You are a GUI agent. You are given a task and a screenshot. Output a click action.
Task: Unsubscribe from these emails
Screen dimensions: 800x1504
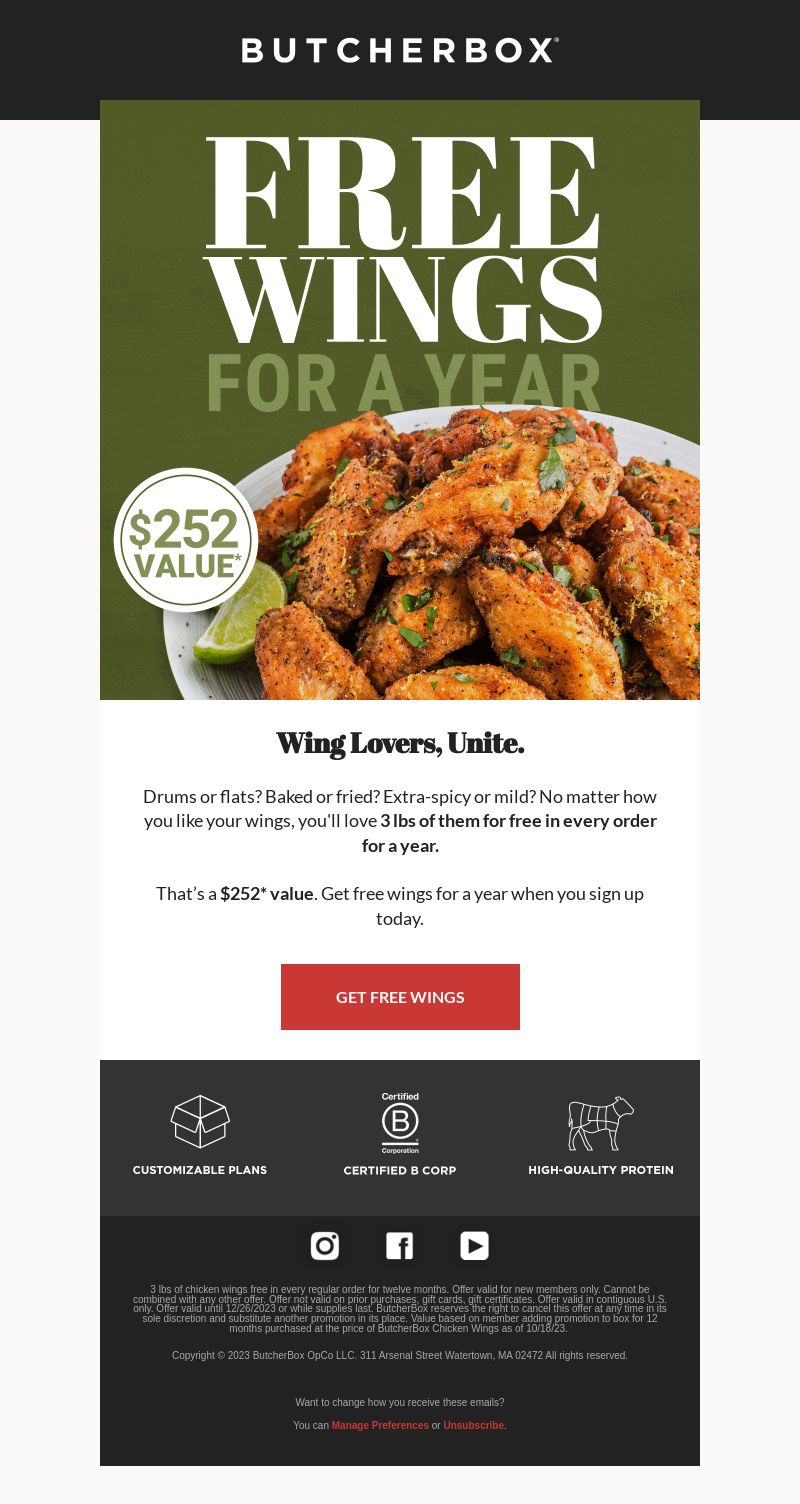pyautogui.click(x=473, y=1425)
